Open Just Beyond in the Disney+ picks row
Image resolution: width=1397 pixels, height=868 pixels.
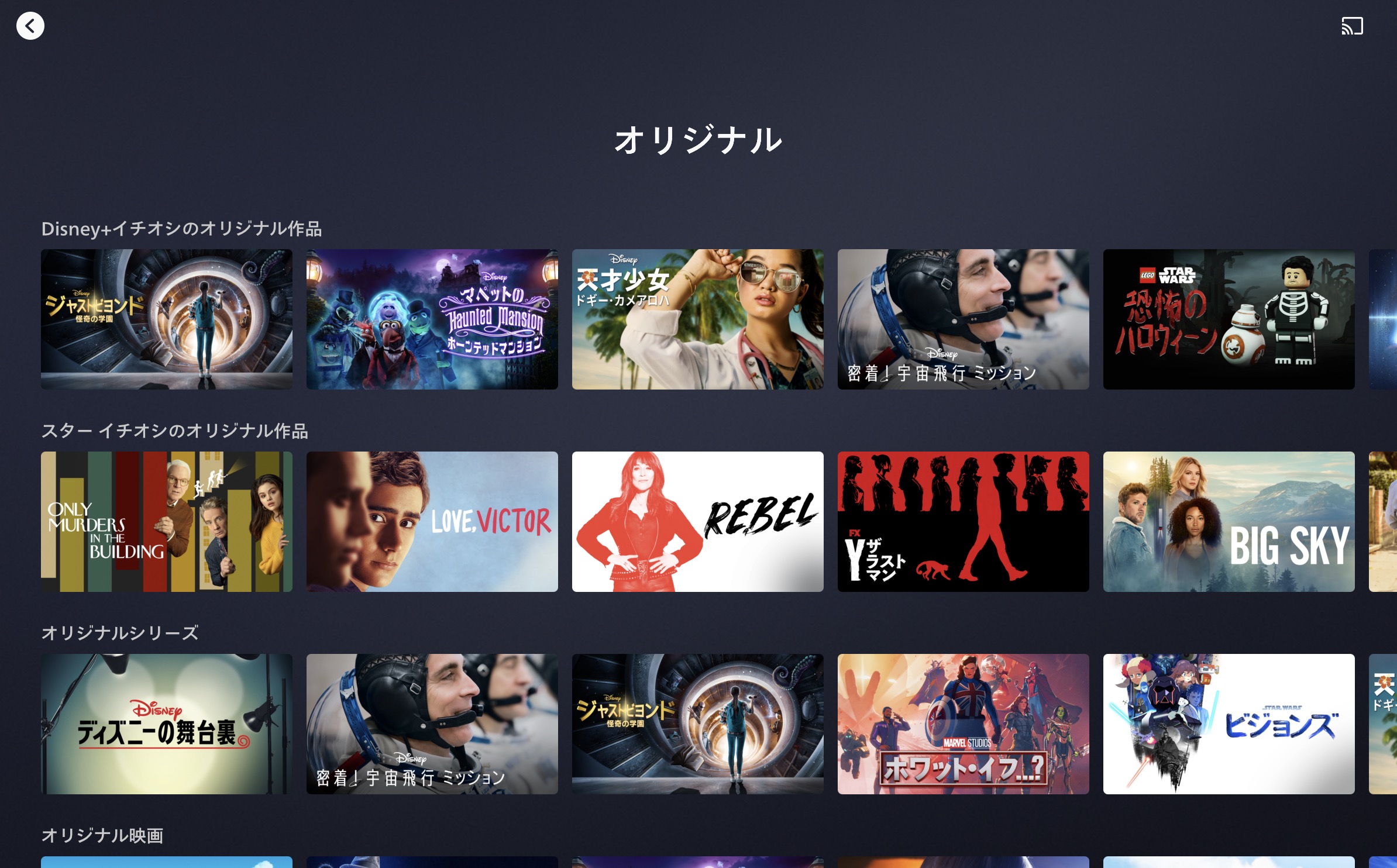(167, 319)
